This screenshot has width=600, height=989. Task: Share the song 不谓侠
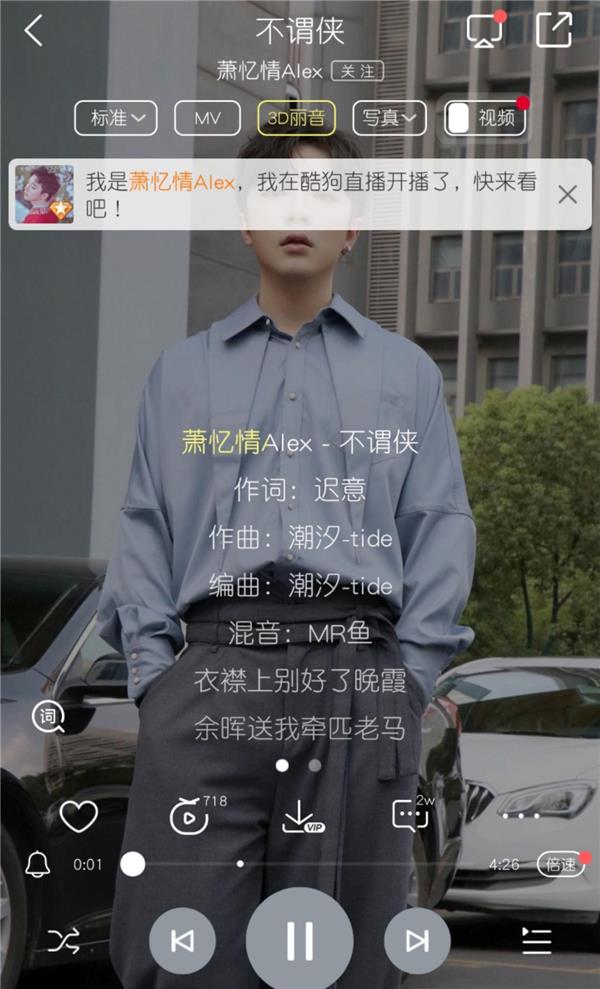coord(554,30)
